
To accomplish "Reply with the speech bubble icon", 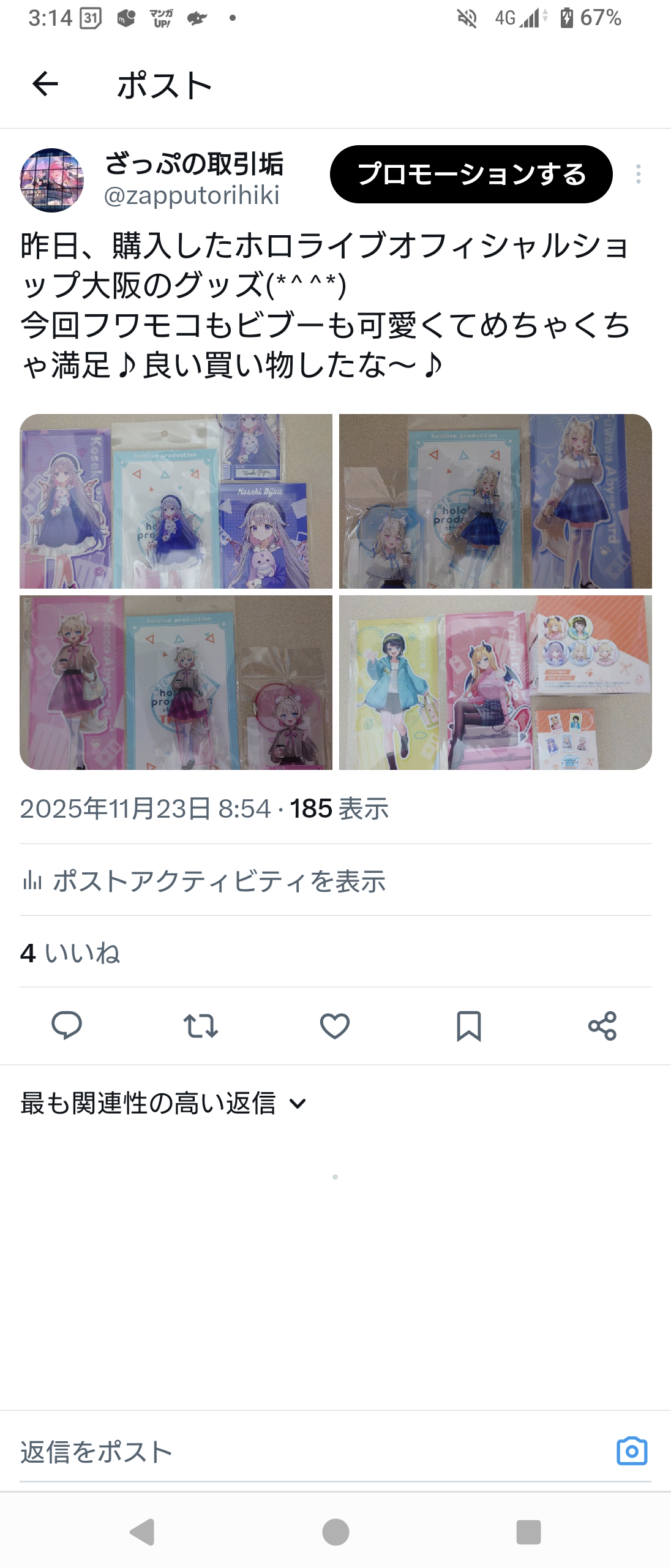I will 67,1025.
